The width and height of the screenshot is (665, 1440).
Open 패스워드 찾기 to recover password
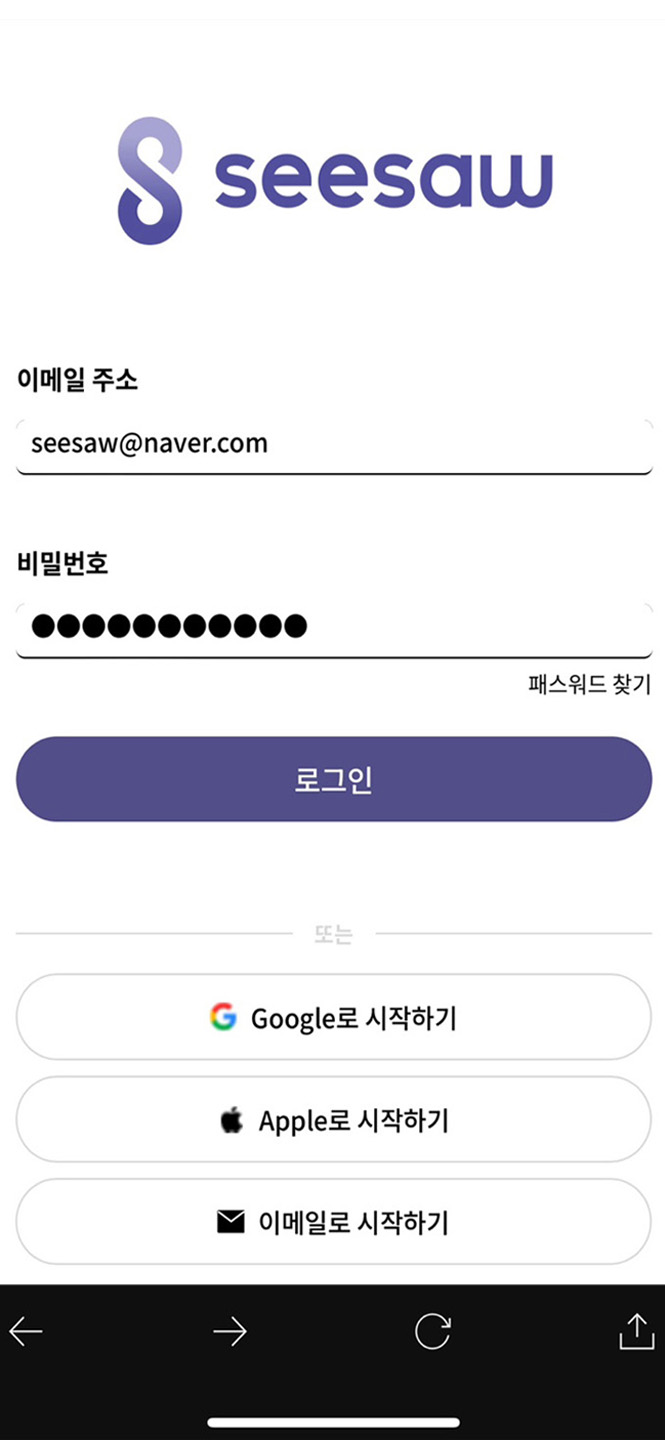pyautogui.click(x=589, y=685)
